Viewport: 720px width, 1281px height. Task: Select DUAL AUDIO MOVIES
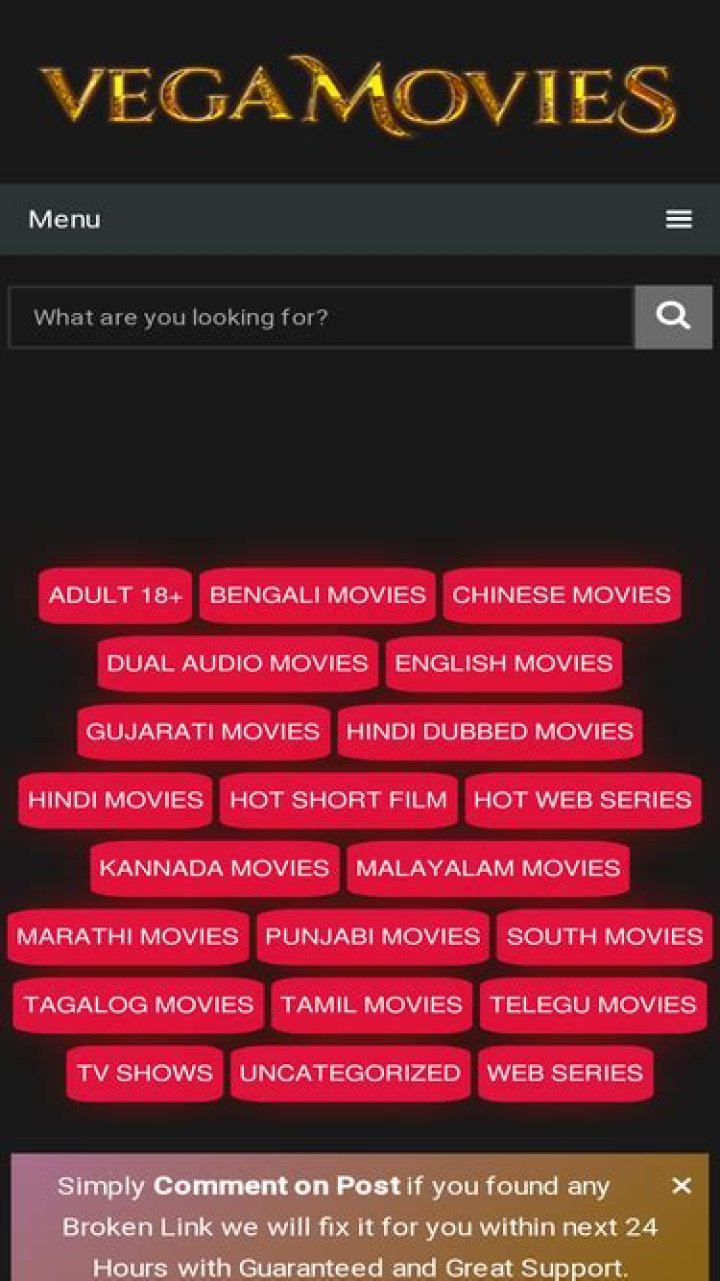[x=237, y=663]
